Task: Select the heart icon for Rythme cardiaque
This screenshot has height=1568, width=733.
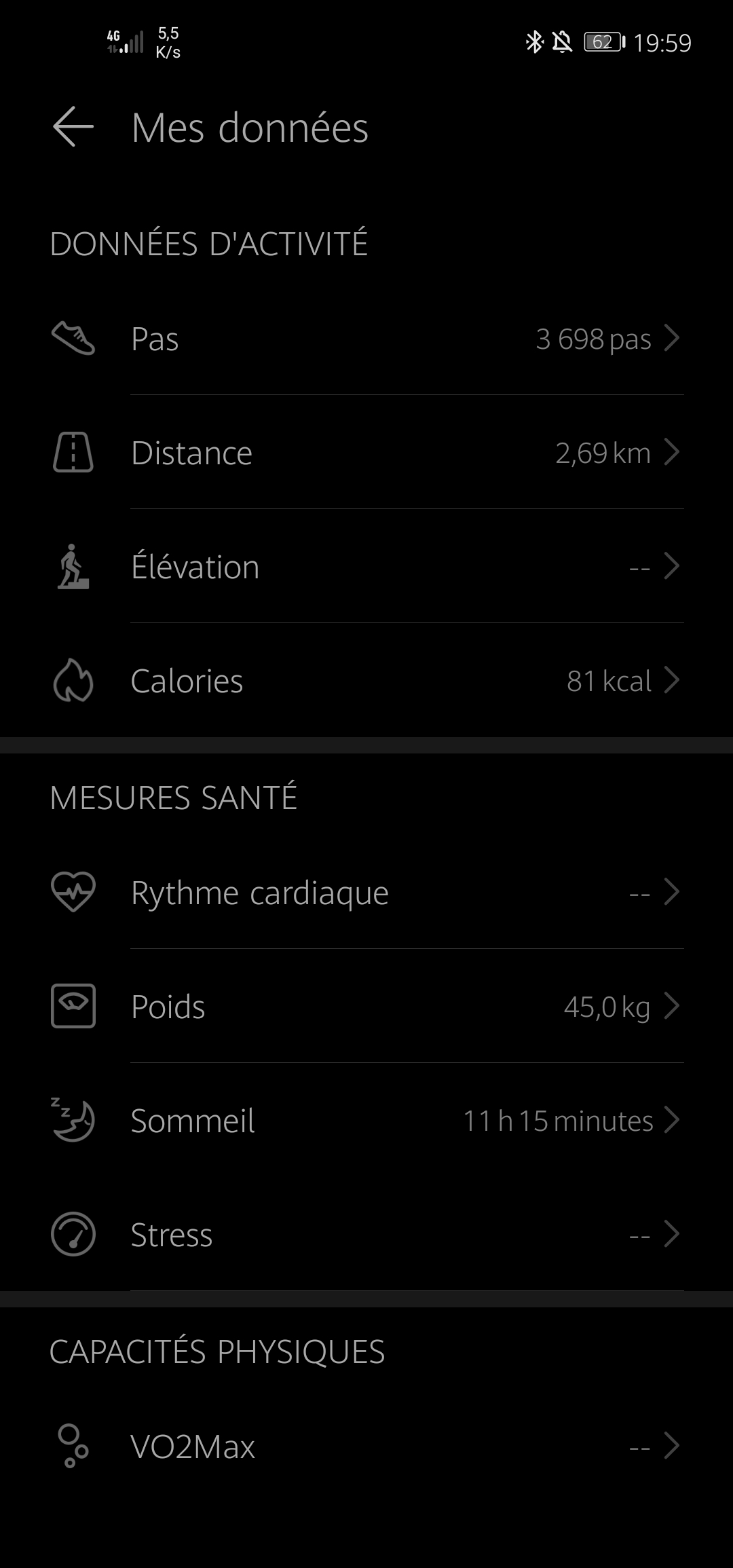Action: tap(73, 893)
